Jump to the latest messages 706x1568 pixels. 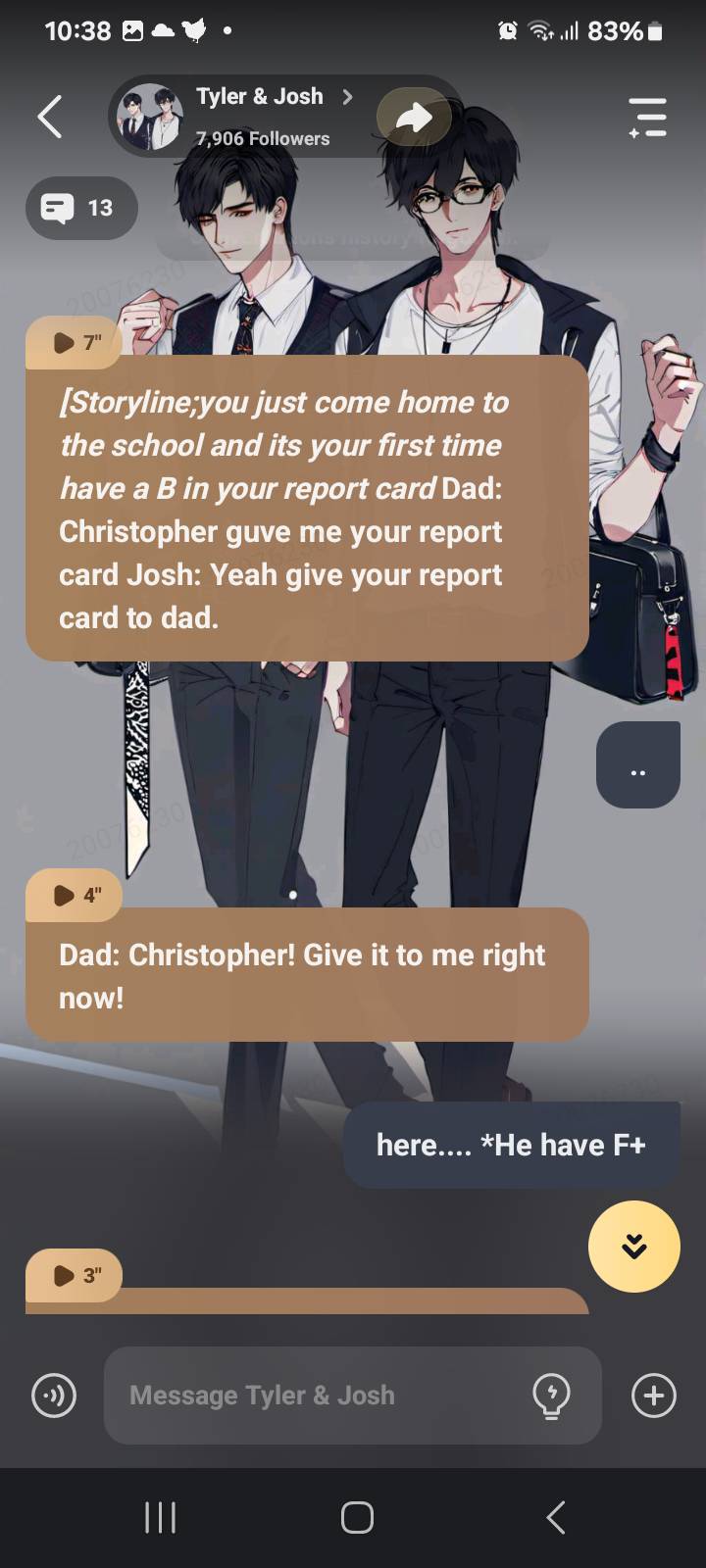pos(633,1247)
